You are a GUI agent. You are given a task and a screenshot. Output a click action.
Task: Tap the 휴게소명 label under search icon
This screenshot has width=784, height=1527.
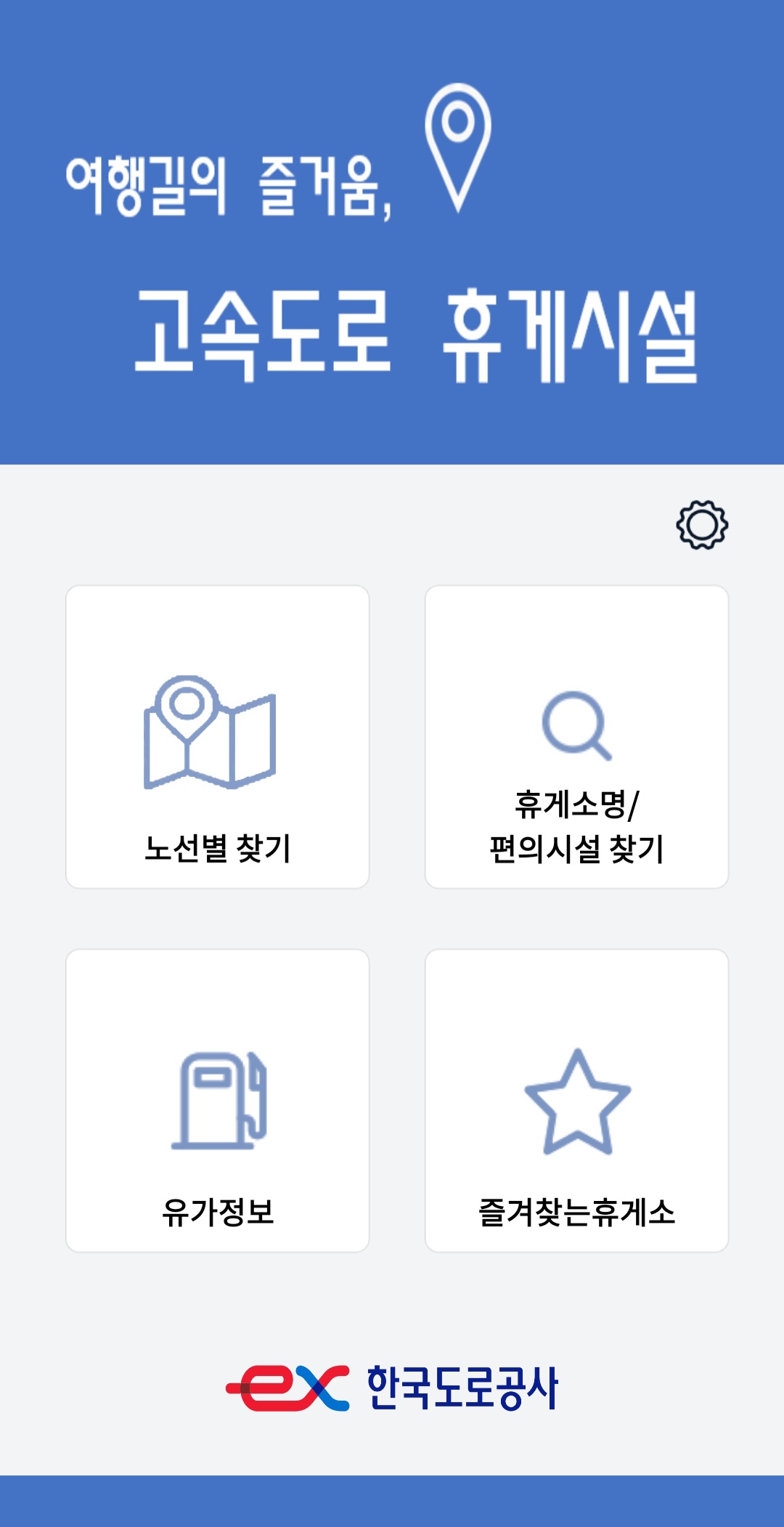point(577,802)
